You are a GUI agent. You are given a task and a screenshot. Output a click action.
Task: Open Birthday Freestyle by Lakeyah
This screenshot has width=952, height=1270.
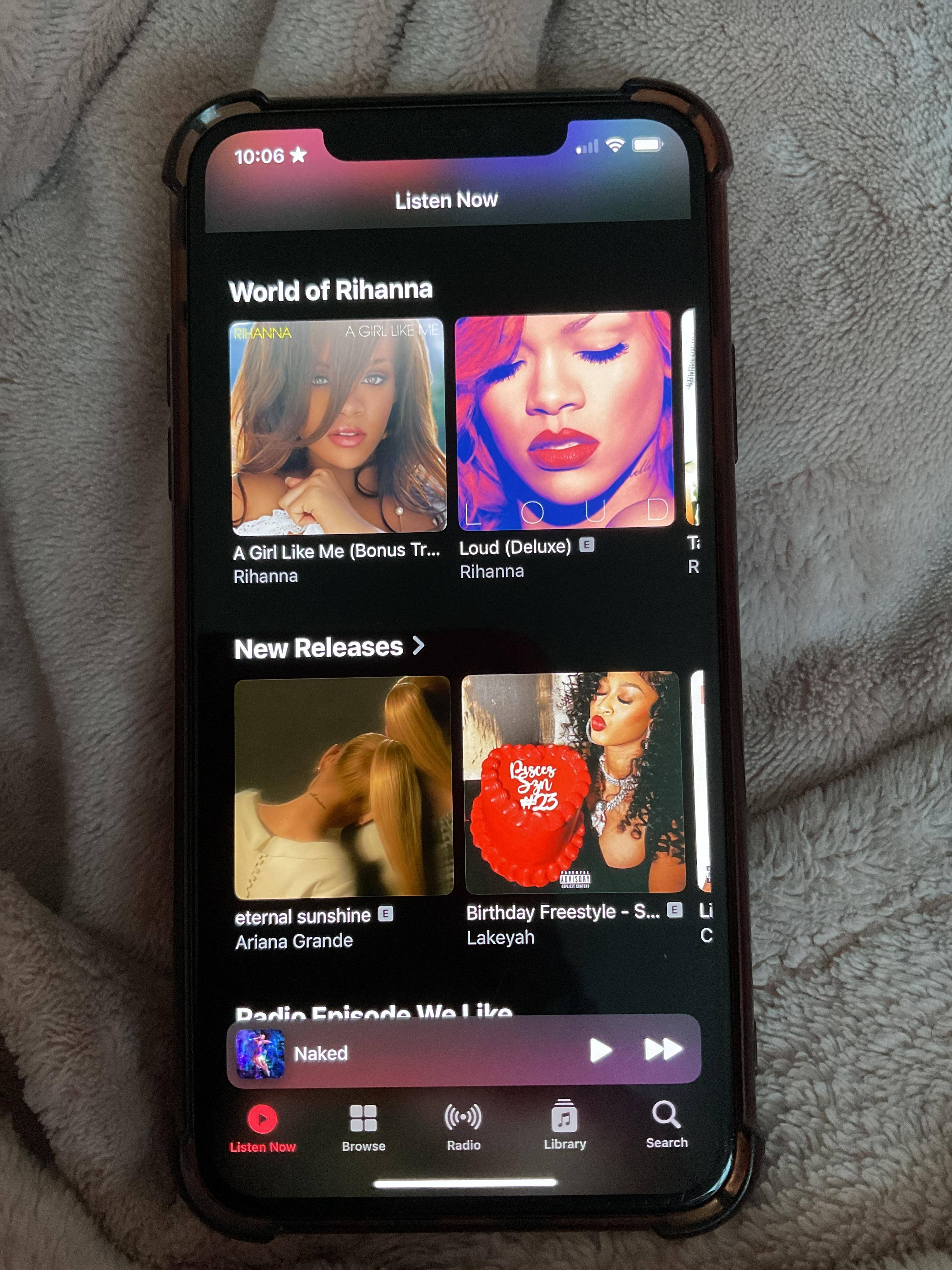click(575, 784)
